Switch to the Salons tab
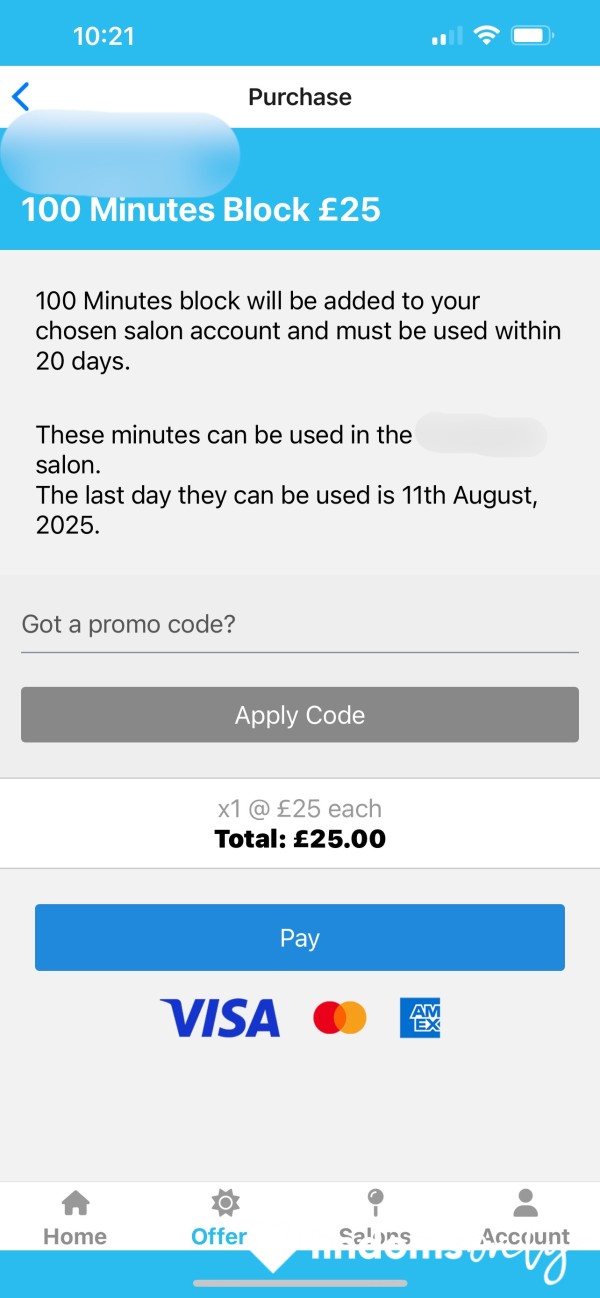Viewport: 600px width, 1298px height. coord(375,1218)
